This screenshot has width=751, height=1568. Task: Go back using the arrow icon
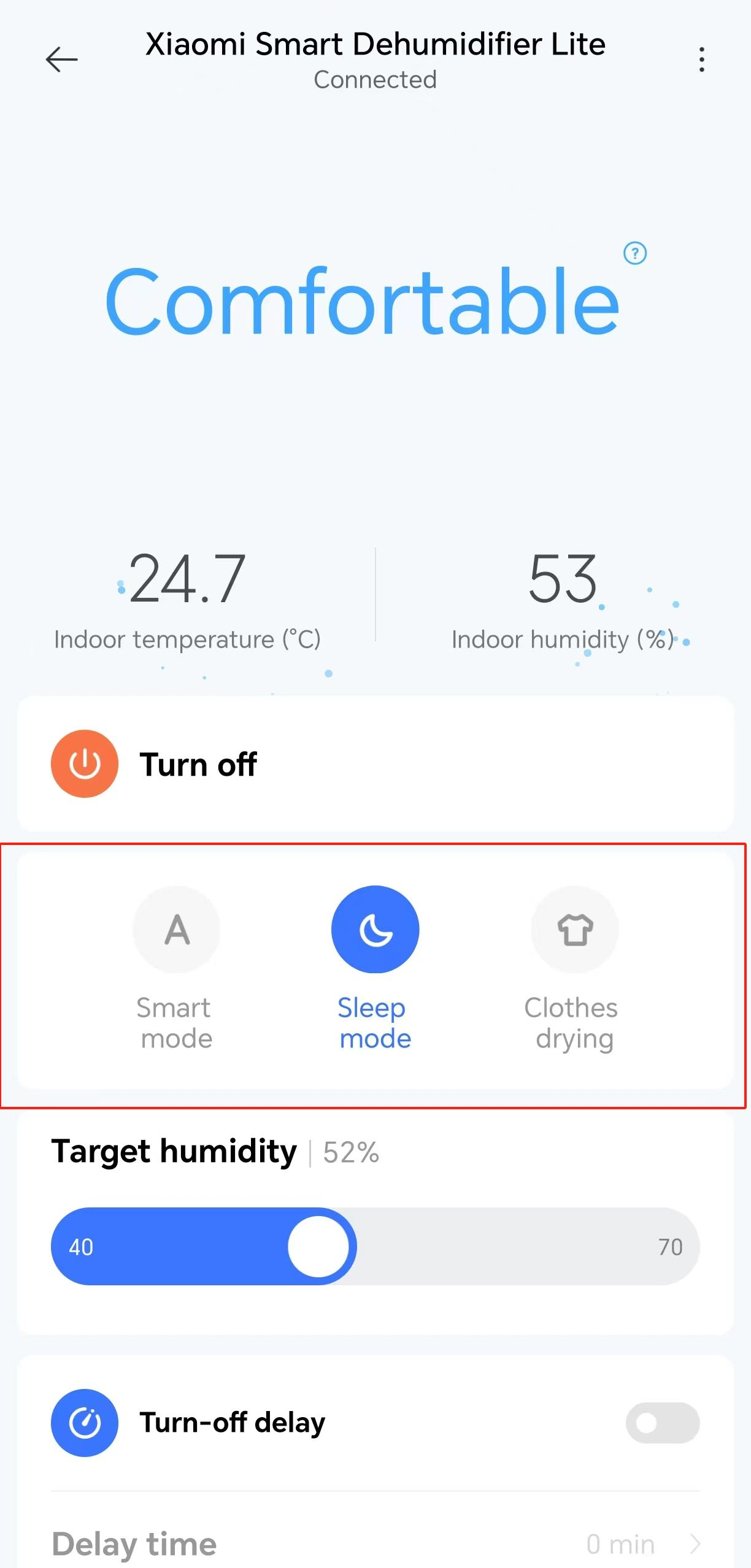[x=61, y=59]
